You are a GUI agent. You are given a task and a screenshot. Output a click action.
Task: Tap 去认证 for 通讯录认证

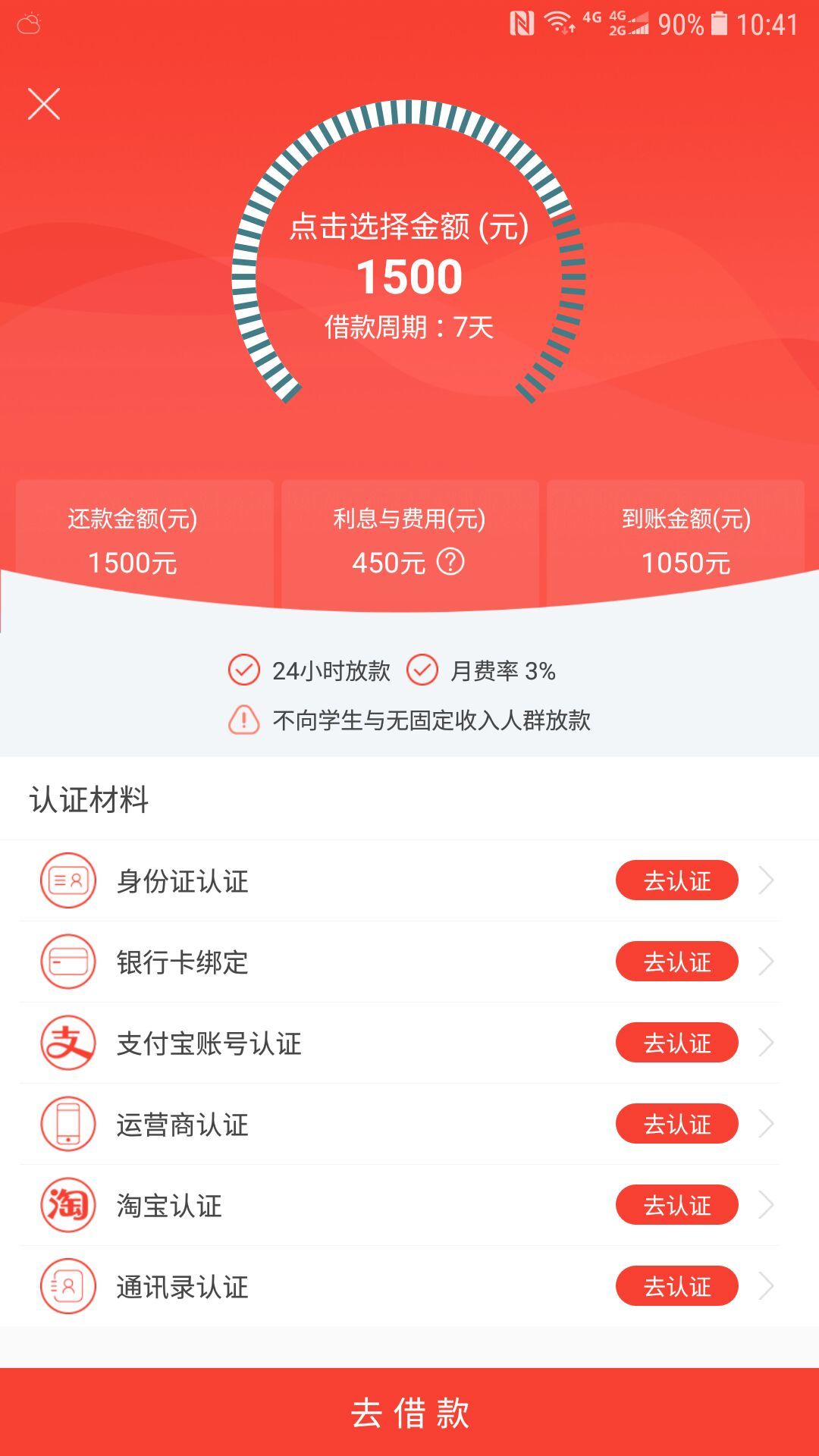tap(676, 1286)
